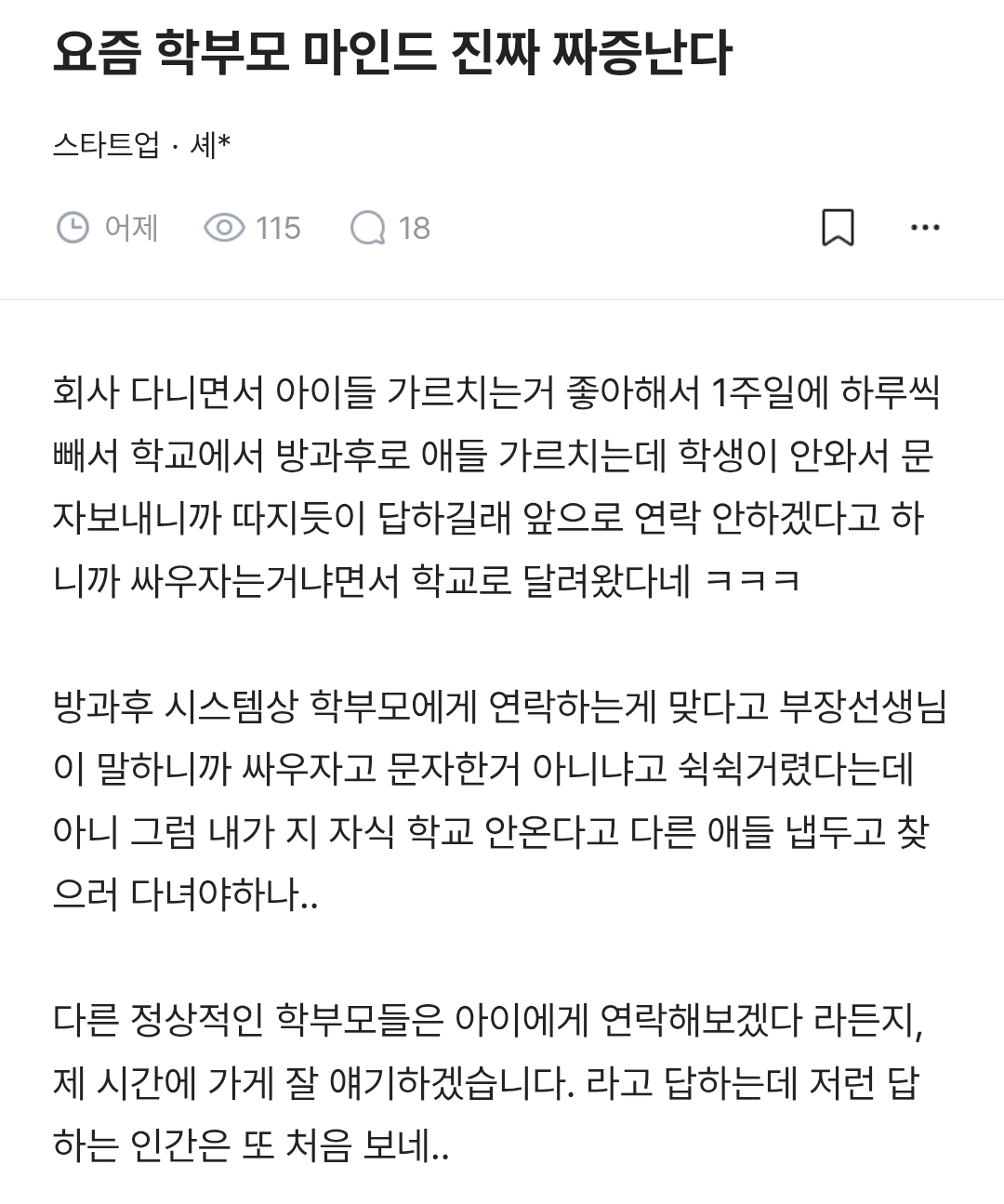
Task: Open the 스타트업 channel link
Action: click(x=106, y=145)
